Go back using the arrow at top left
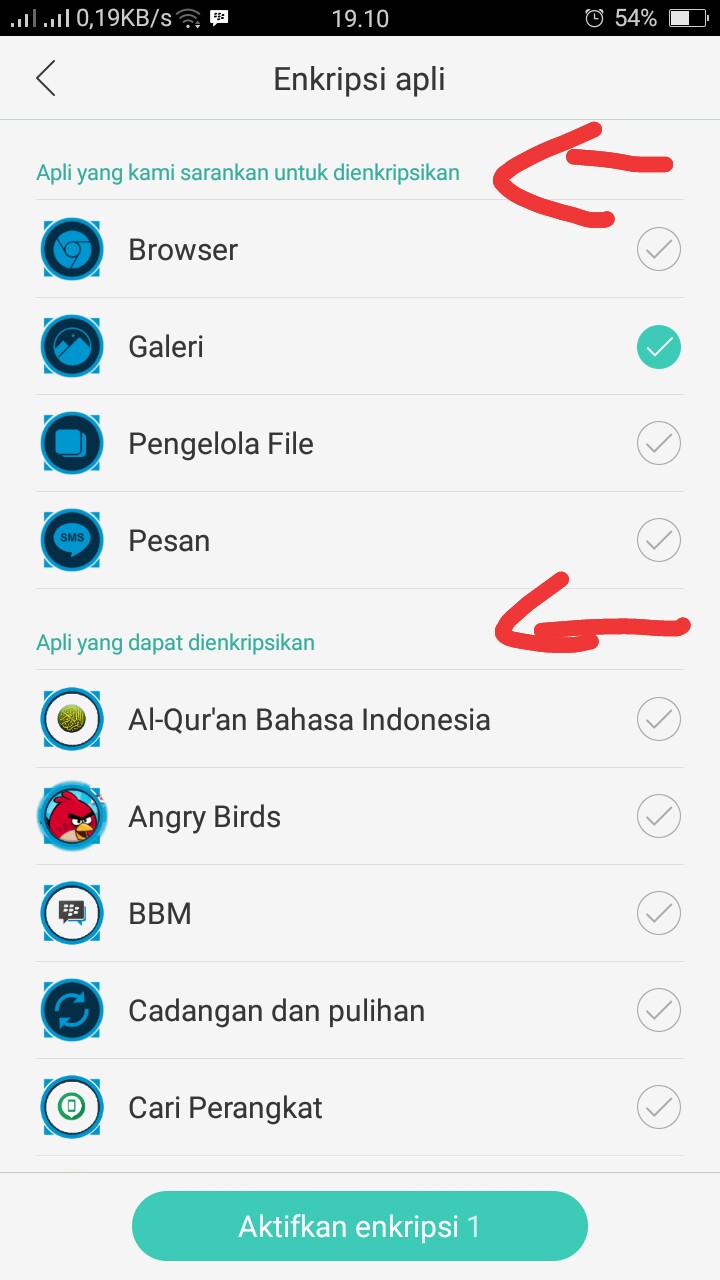Viewport: 720px width, 1280px height. click(45, 77)
